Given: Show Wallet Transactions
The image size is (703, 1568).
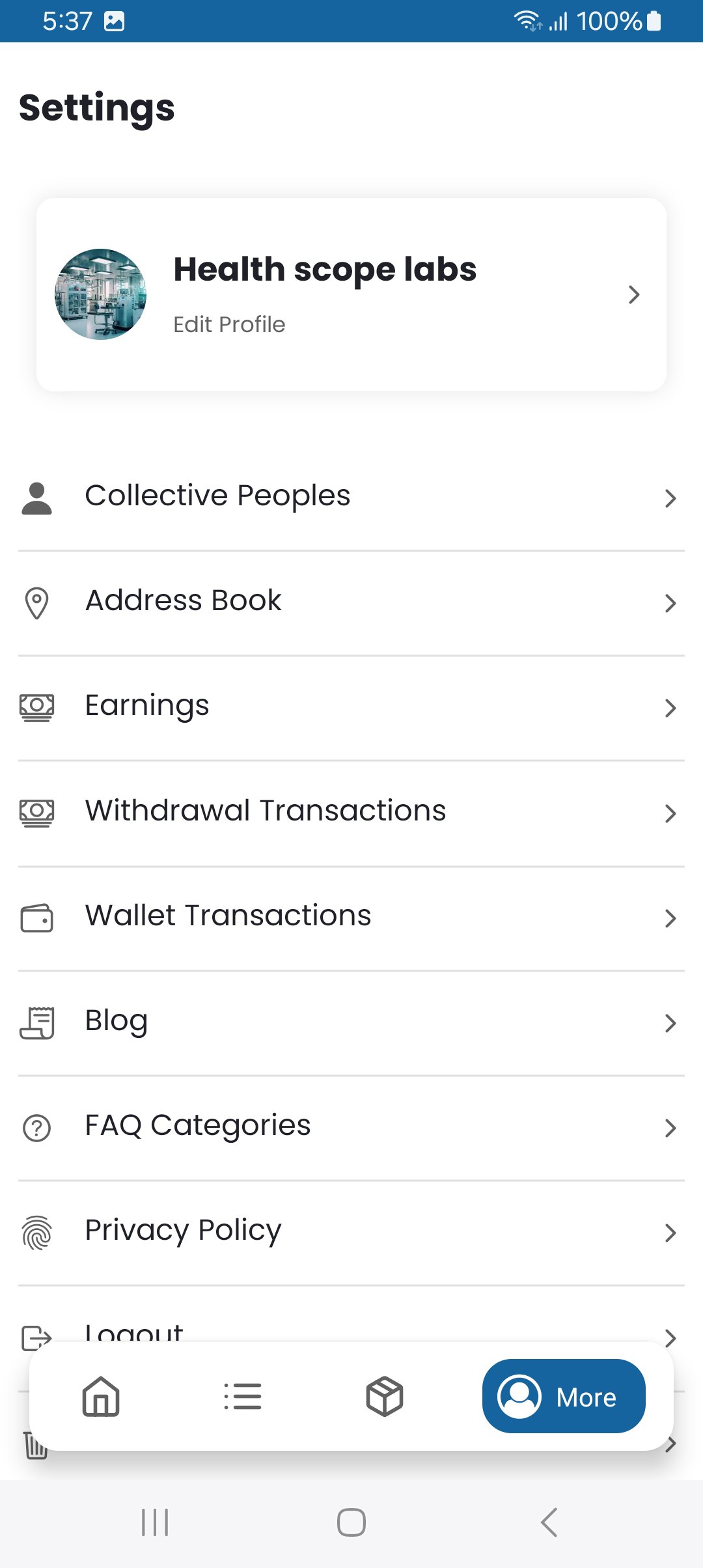Looking at the screenshot, I should [x=351, y=917].
